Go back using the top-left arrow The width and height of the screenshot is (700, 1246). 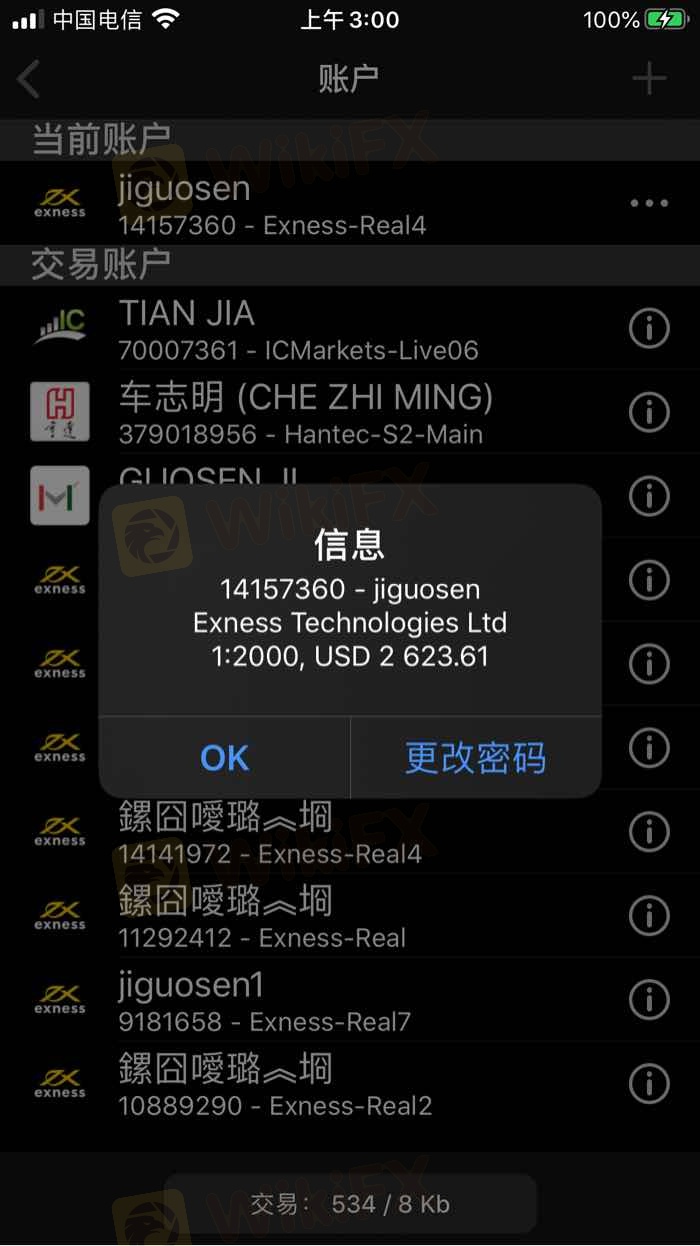coord(29,78)
